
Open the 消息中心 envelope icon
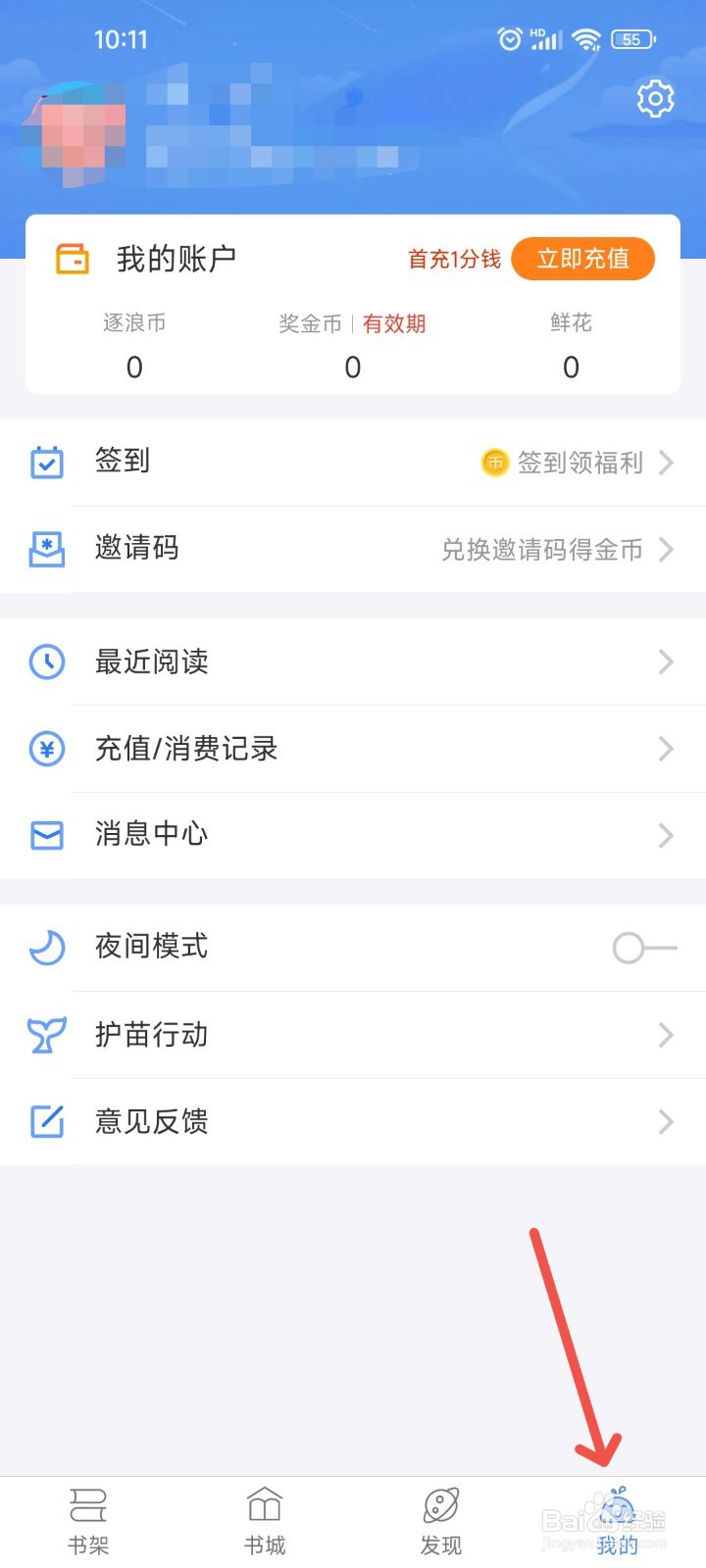point(45,835)
